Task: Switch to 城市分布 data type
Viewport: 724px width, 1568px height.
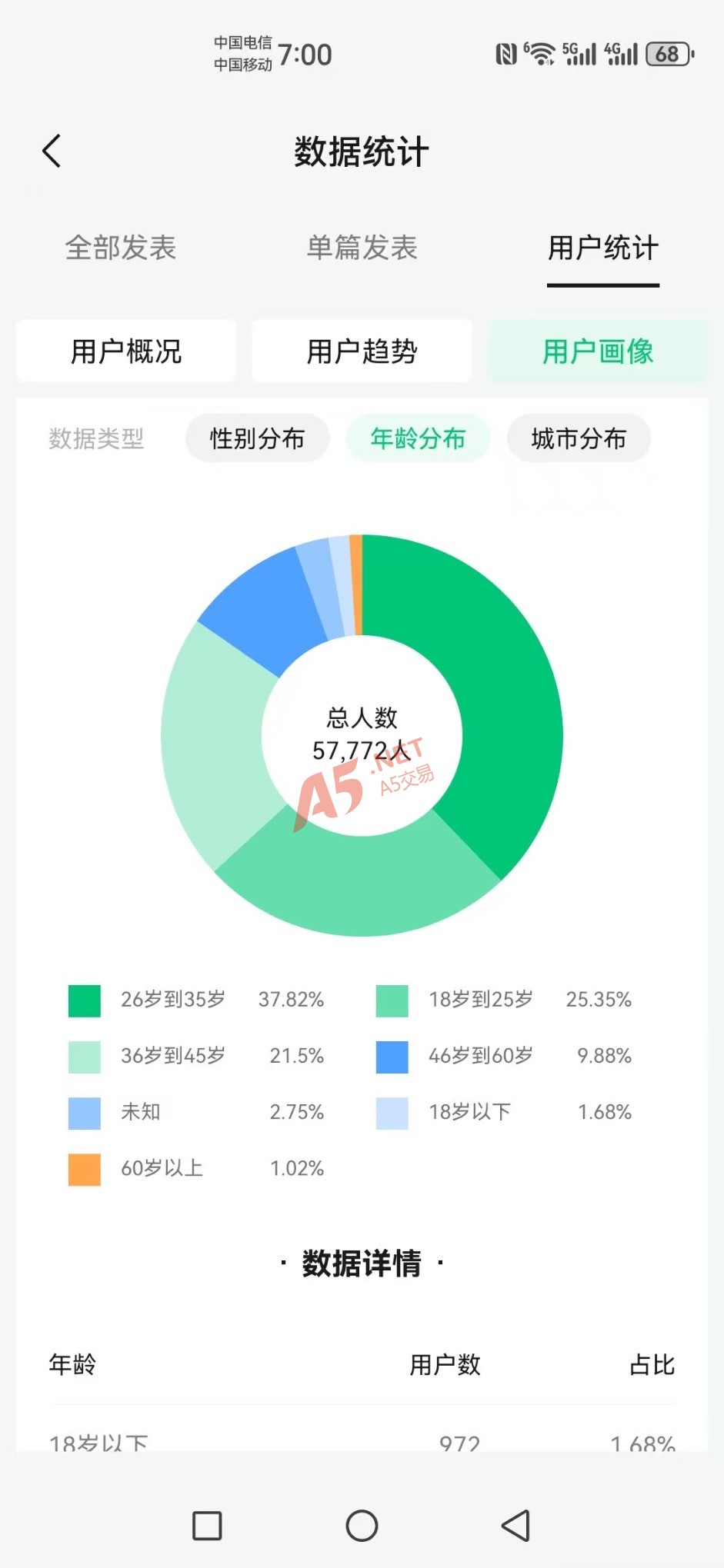Action: 579,438
